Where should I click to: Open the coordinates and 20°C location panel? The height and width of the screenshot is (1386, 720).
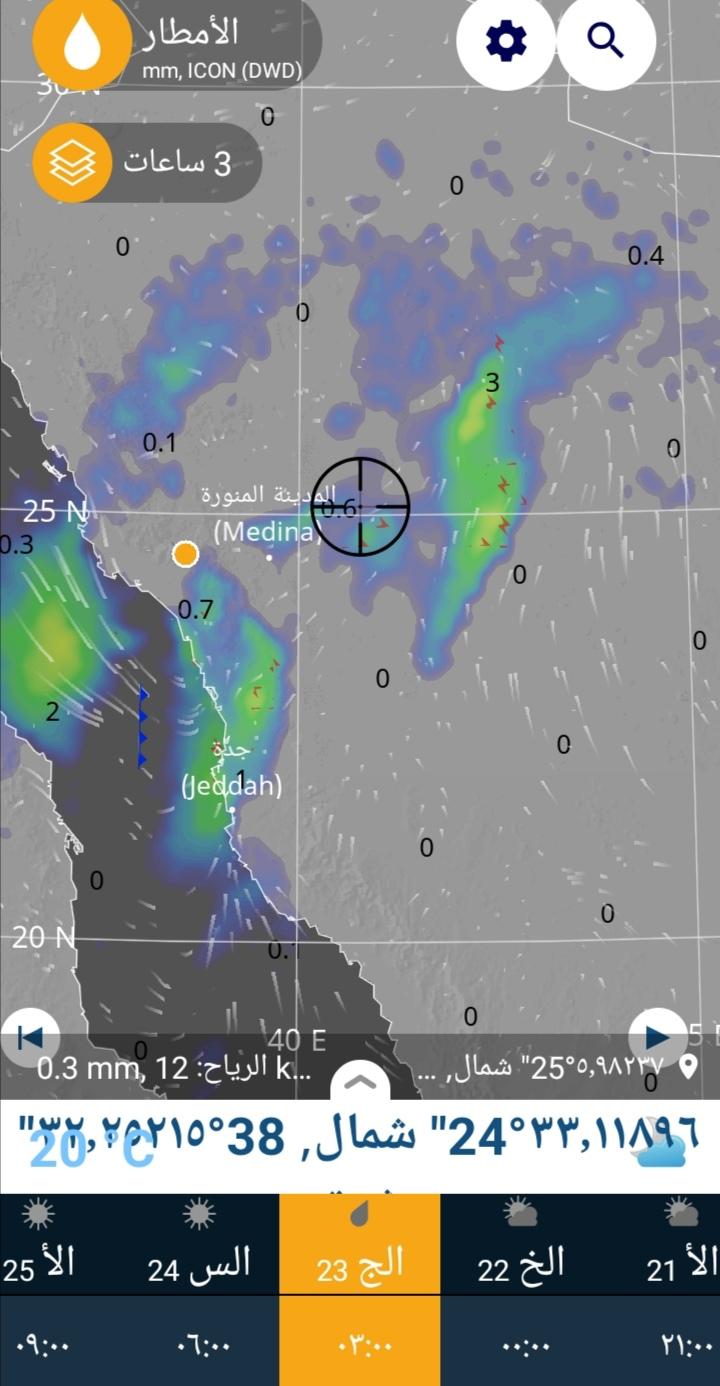360,1142
